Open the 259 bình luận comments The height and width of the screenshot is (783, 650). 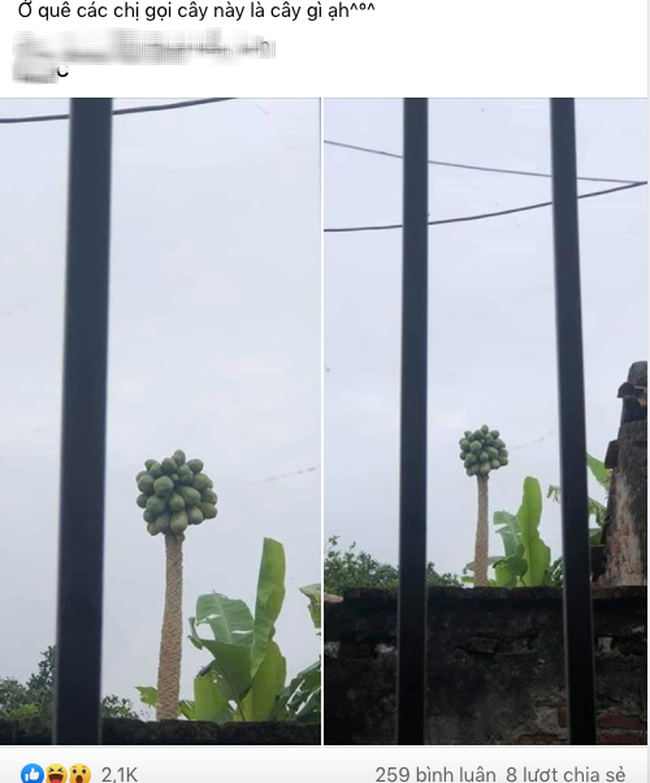coord(437,773)
